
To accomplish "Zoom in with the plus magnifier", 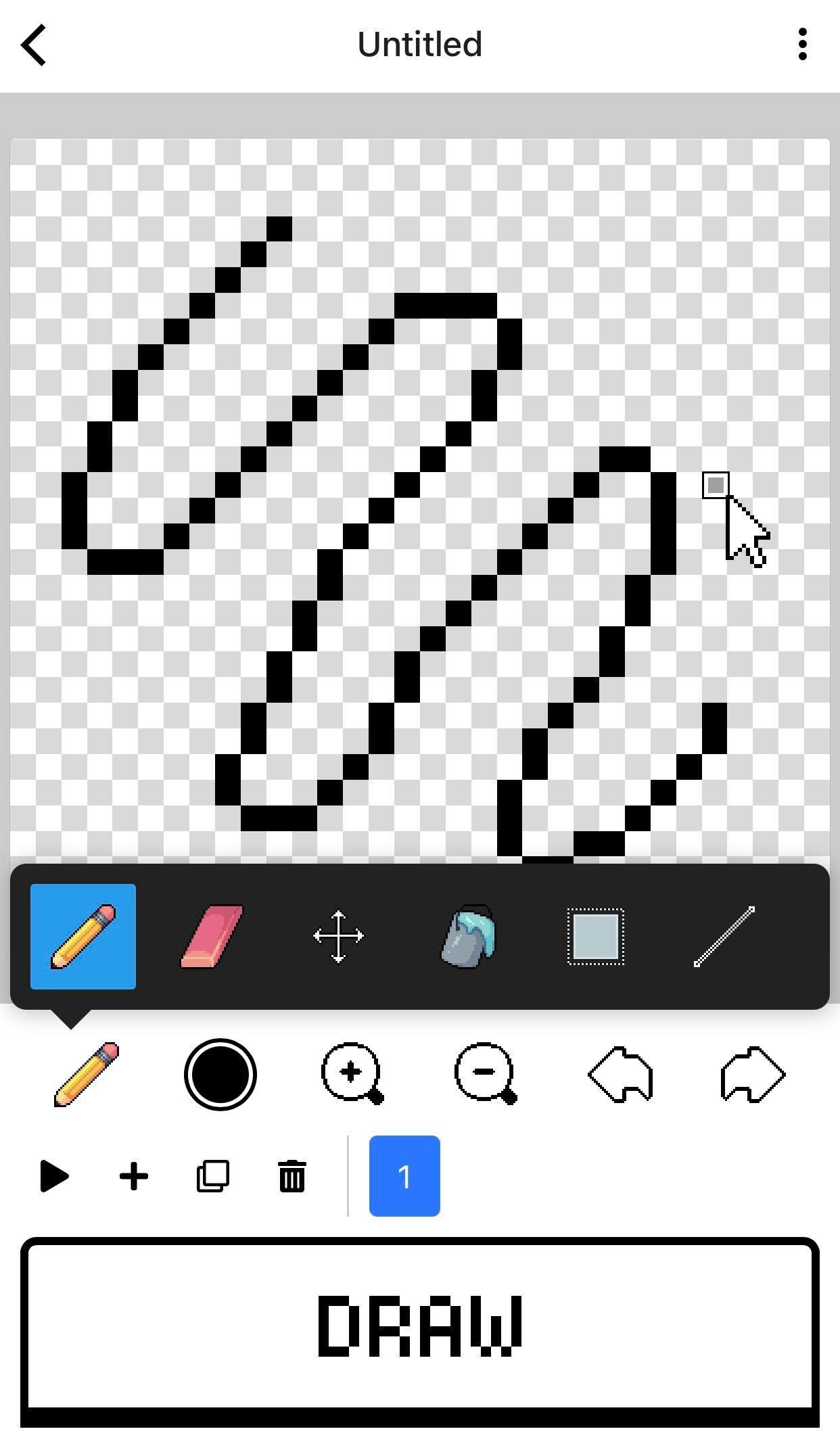I will (352, 1074).
